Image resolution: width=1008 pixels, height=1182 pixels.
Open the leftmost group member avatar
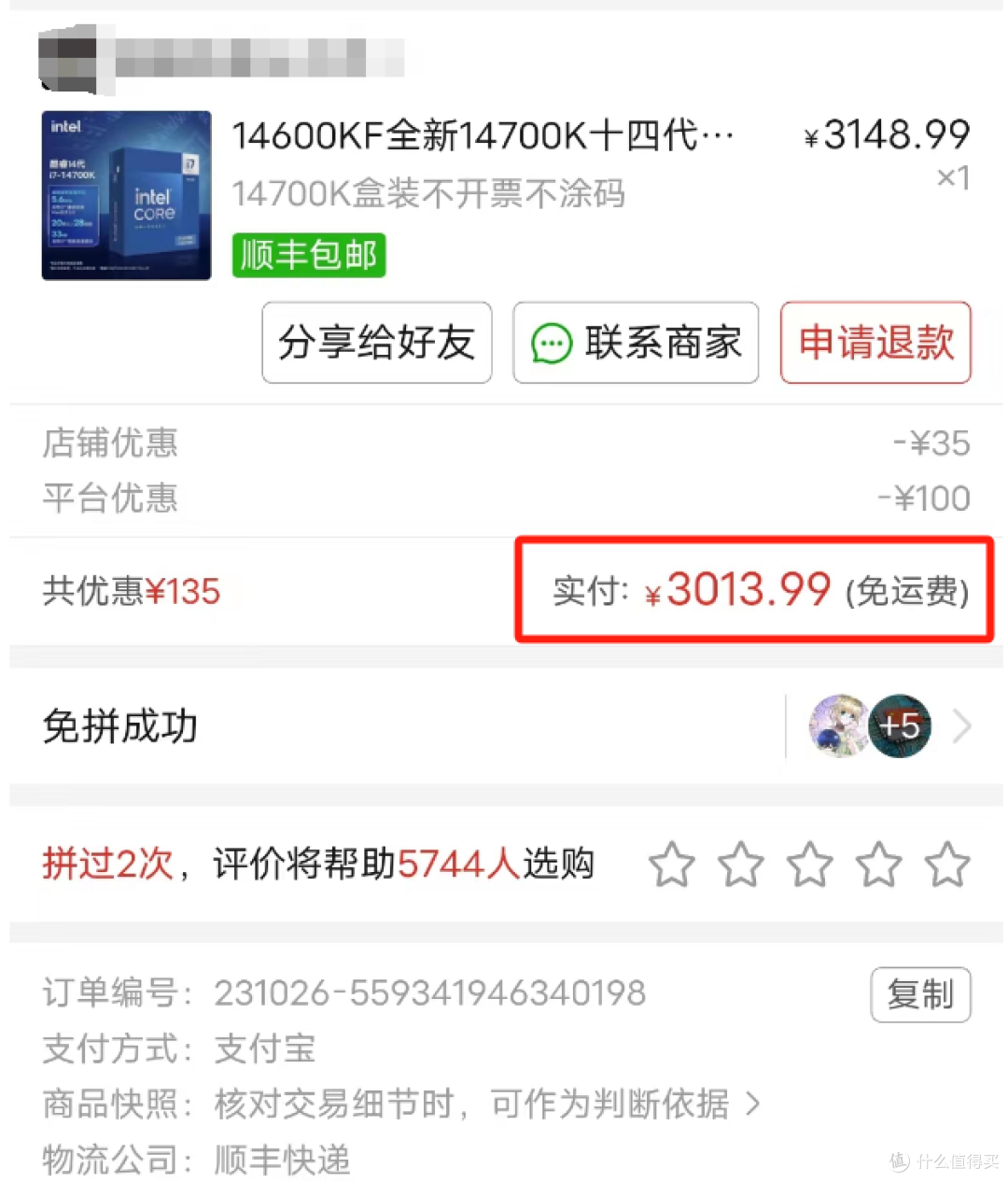click(839, 726)
